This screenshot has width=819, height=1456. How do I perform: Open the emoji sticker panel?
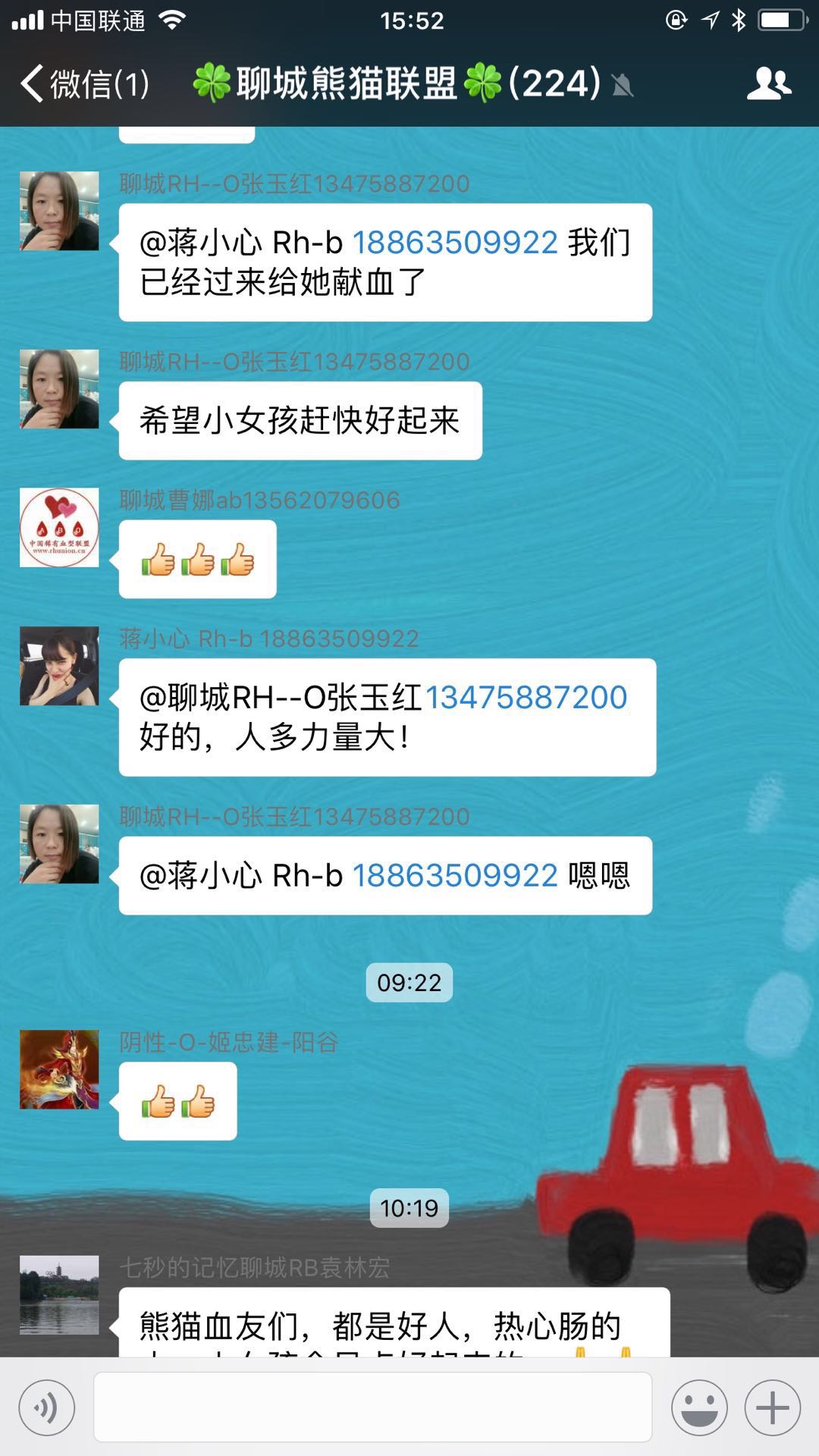point(698,1408)
